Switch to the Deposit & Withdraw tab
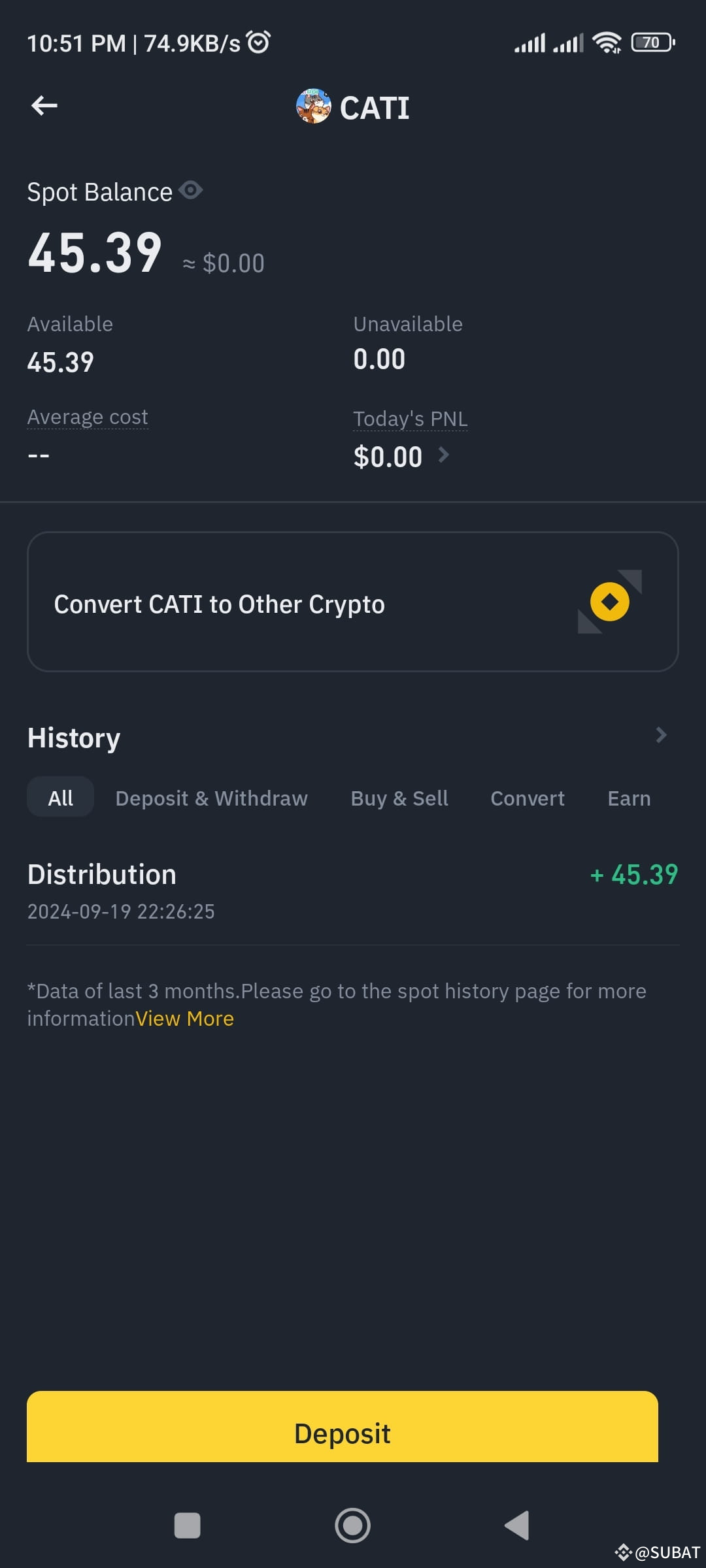Screen dimensions: 706x1568 click(212, 798)
